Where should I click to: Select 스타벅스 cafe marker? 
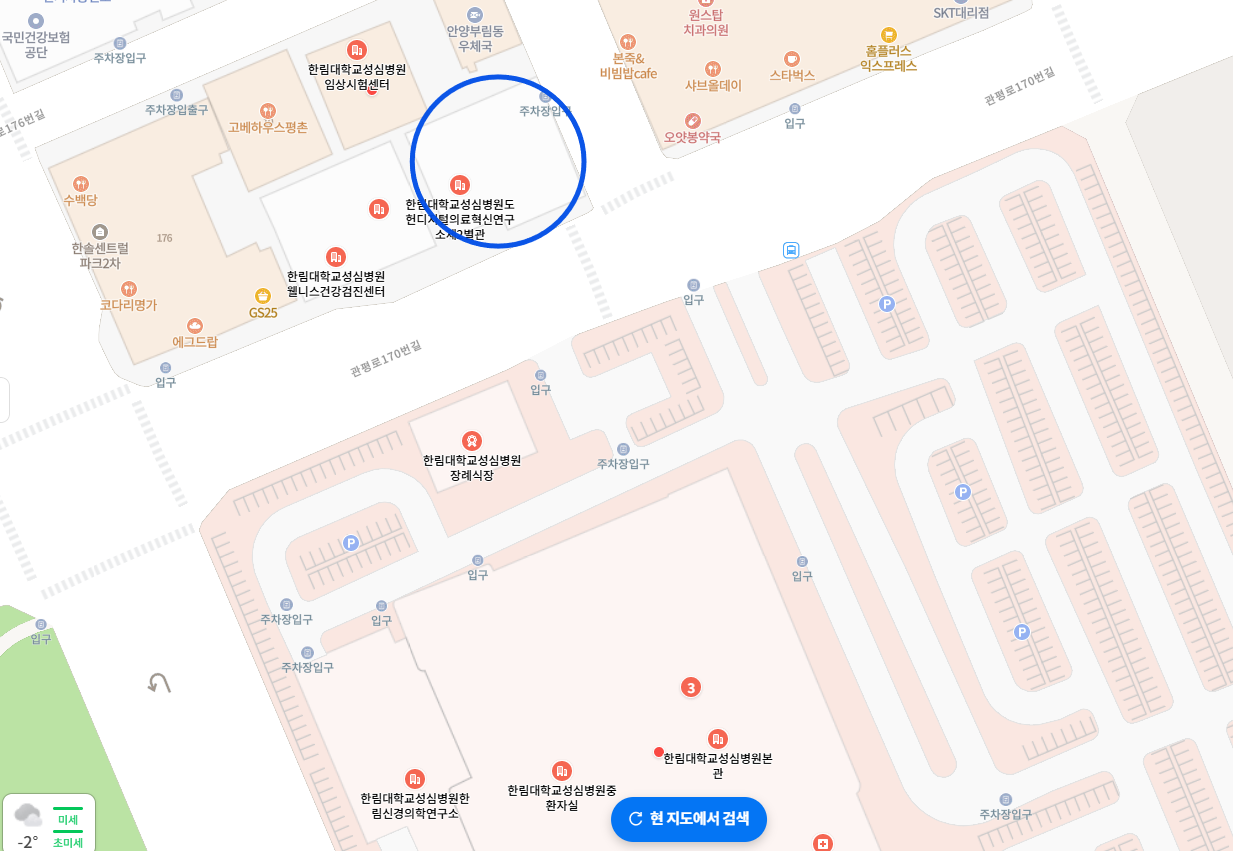pyautogui.click(x=792, y=59)
